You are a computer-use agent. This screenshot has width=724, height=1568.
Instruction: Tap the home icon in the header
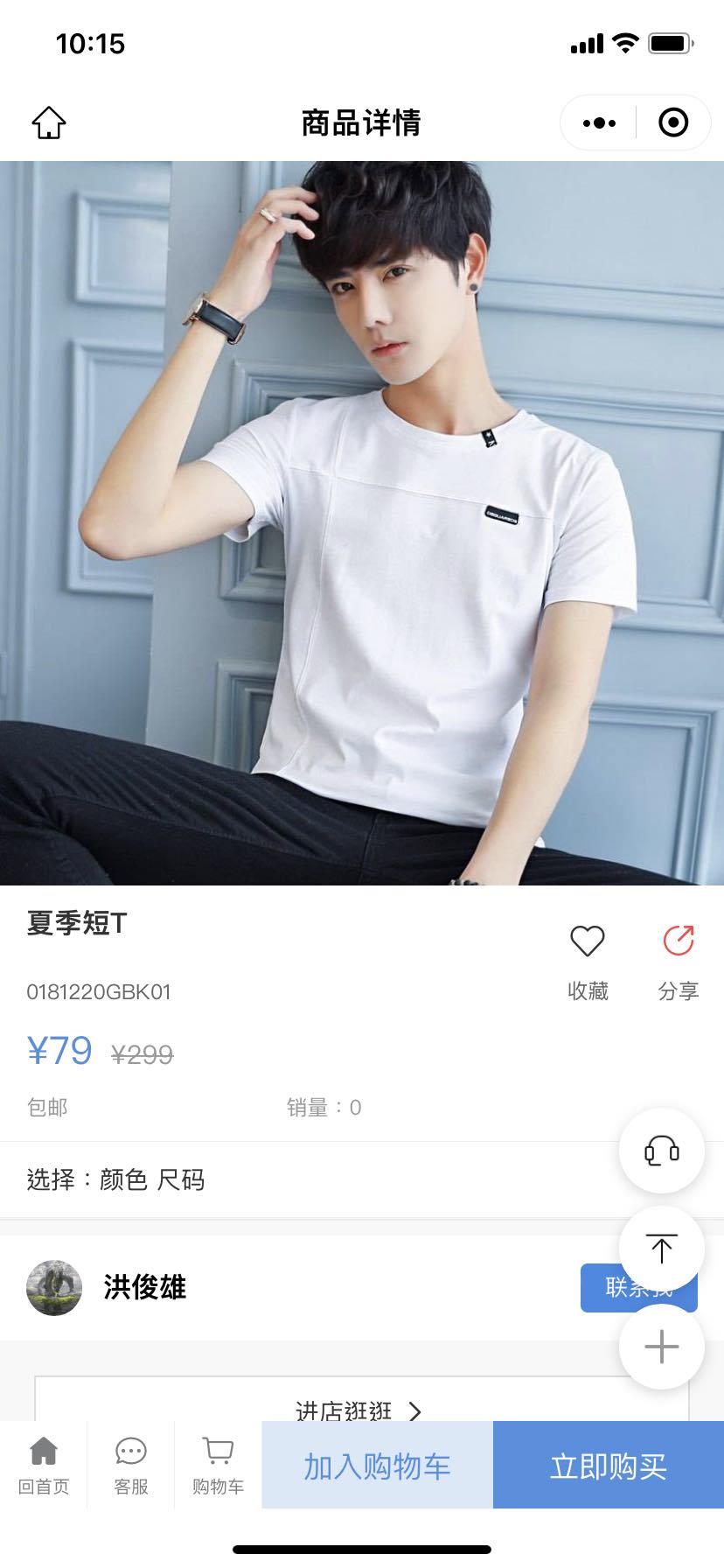pos(49,123)
